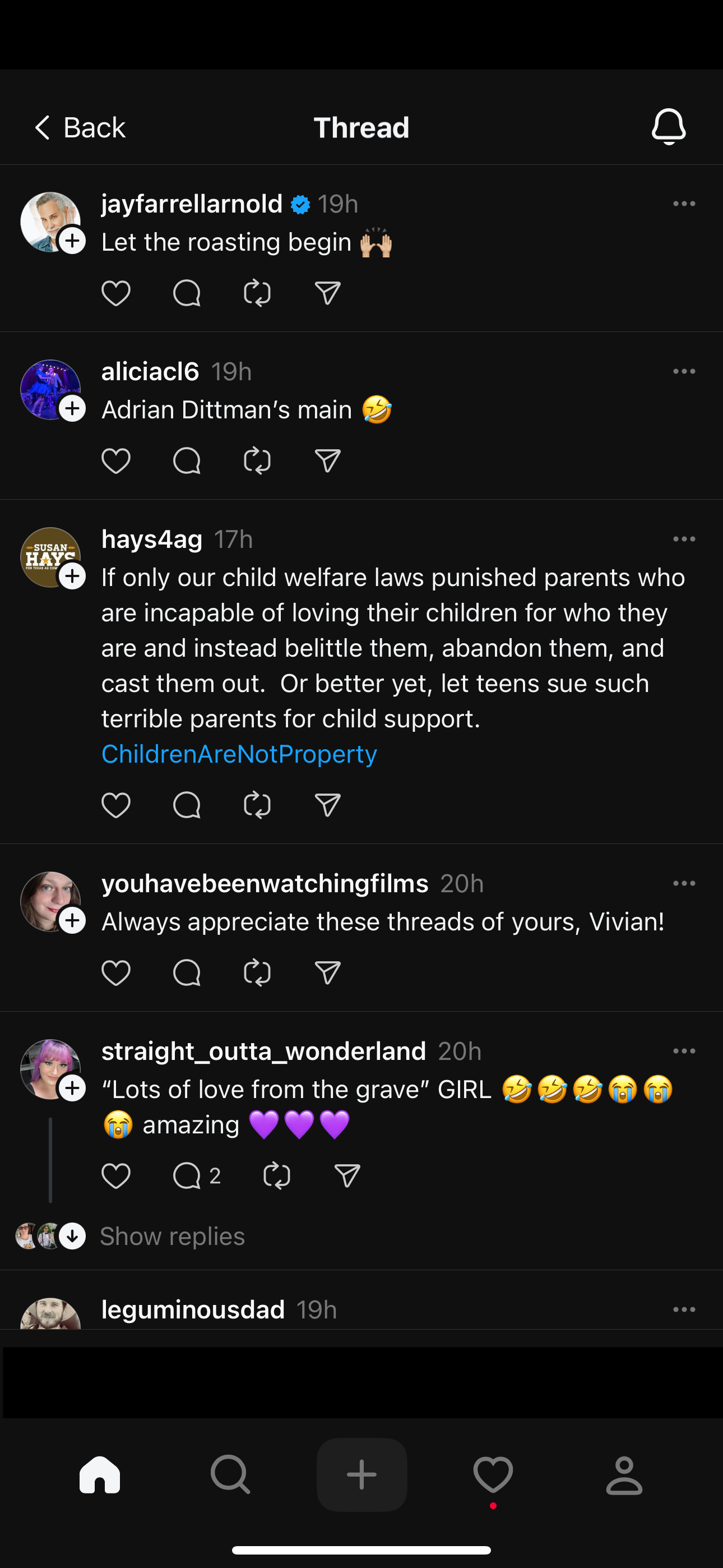
Task: Open options menu on aliciacl6's reply
Action: coord(683,371)
